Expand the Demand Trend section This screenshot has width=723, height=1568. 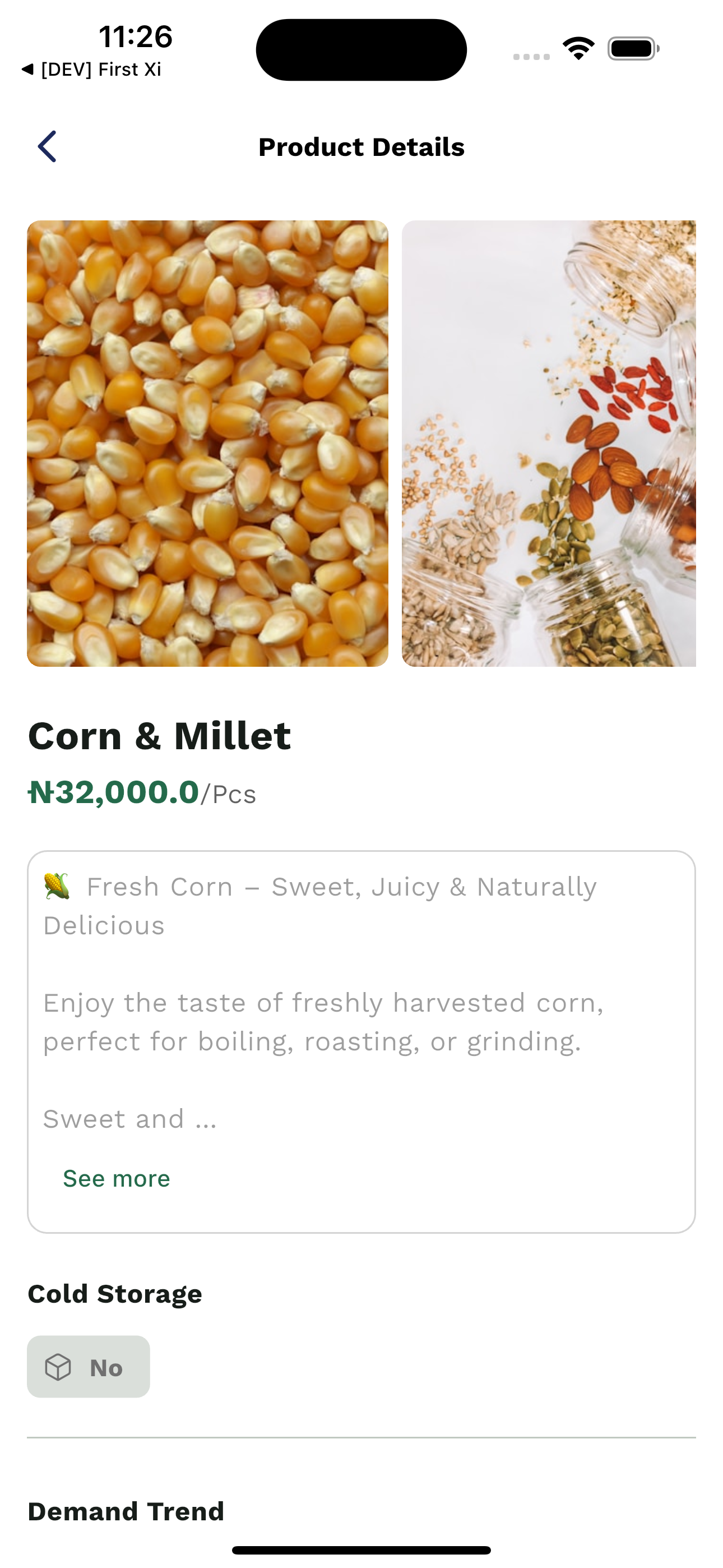tap(126, 1511)
